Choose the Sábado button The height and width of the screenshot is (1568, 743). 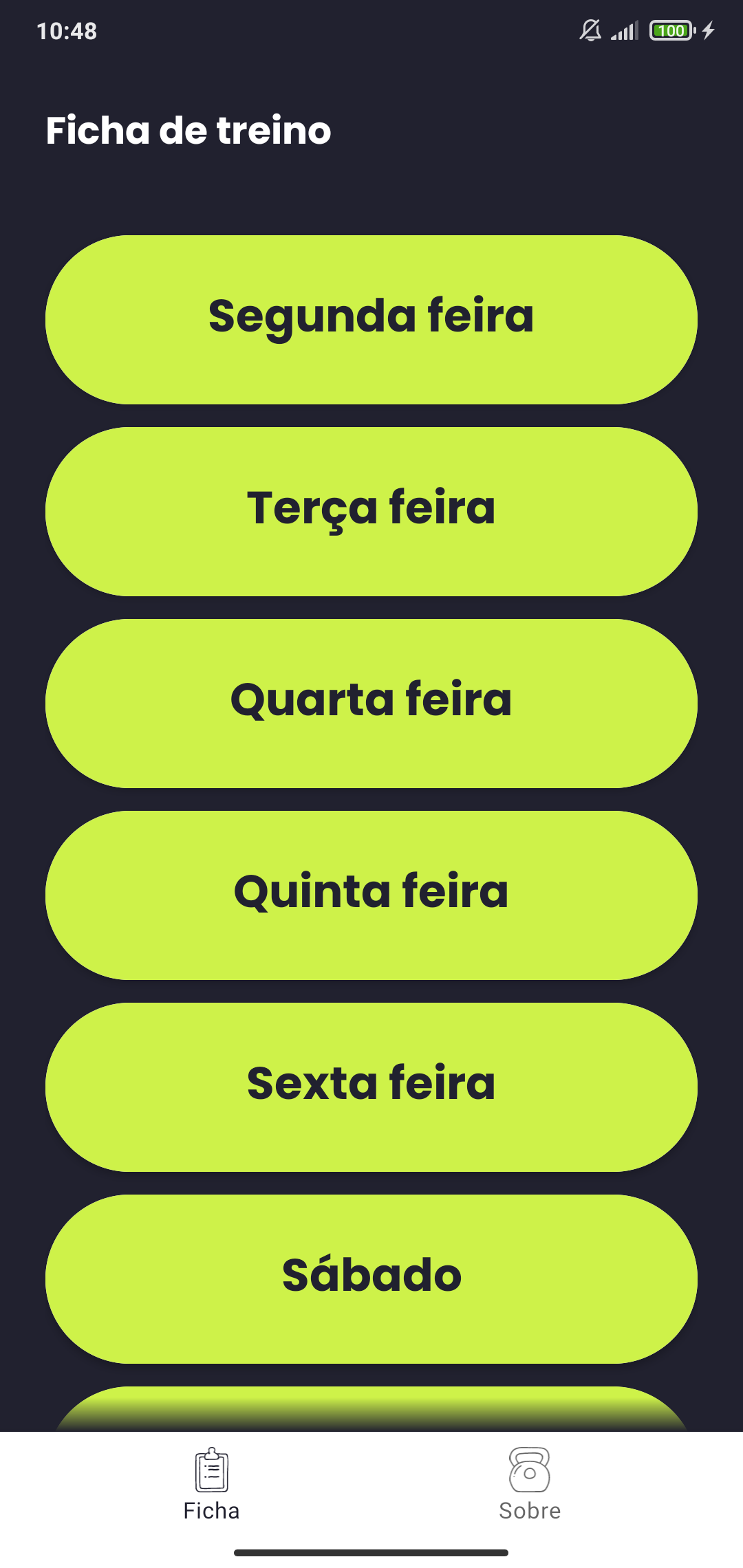click(371, 1279)
